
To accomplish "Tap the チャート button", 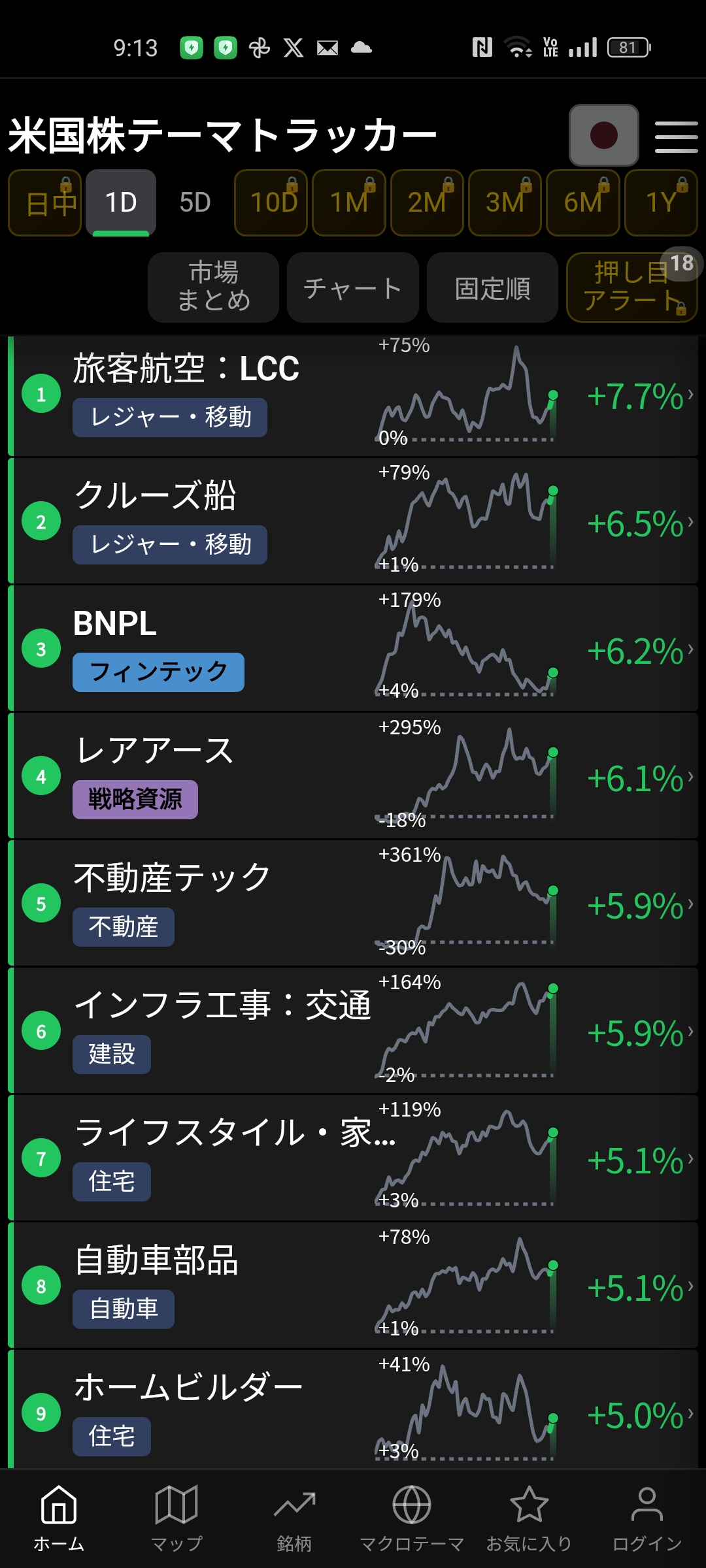I will 352,287.
